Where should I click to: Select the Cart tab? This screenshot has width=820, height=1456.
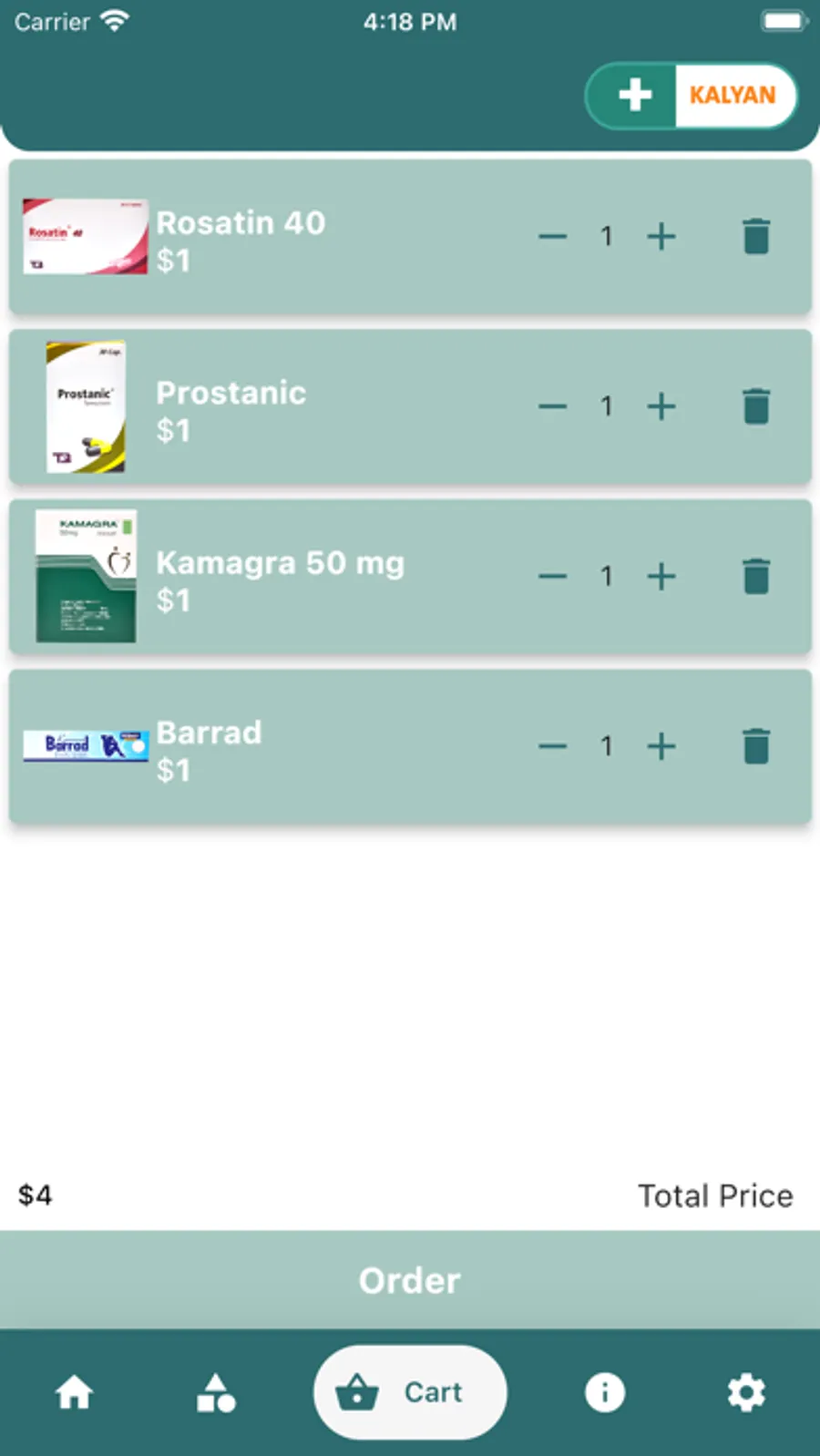coord(410,1392)
